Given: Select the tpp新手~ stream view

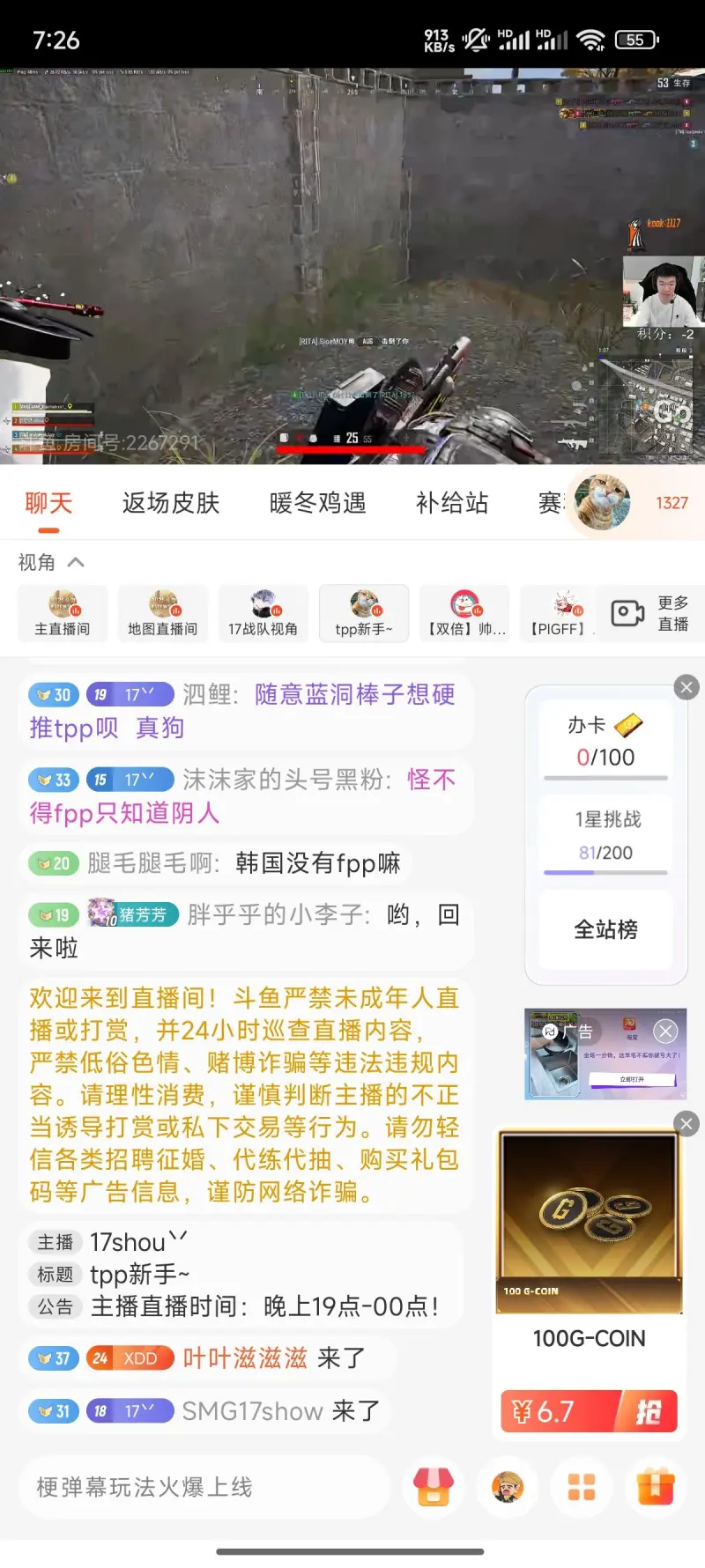Looking at the screenshot, I should pos(364,613).
